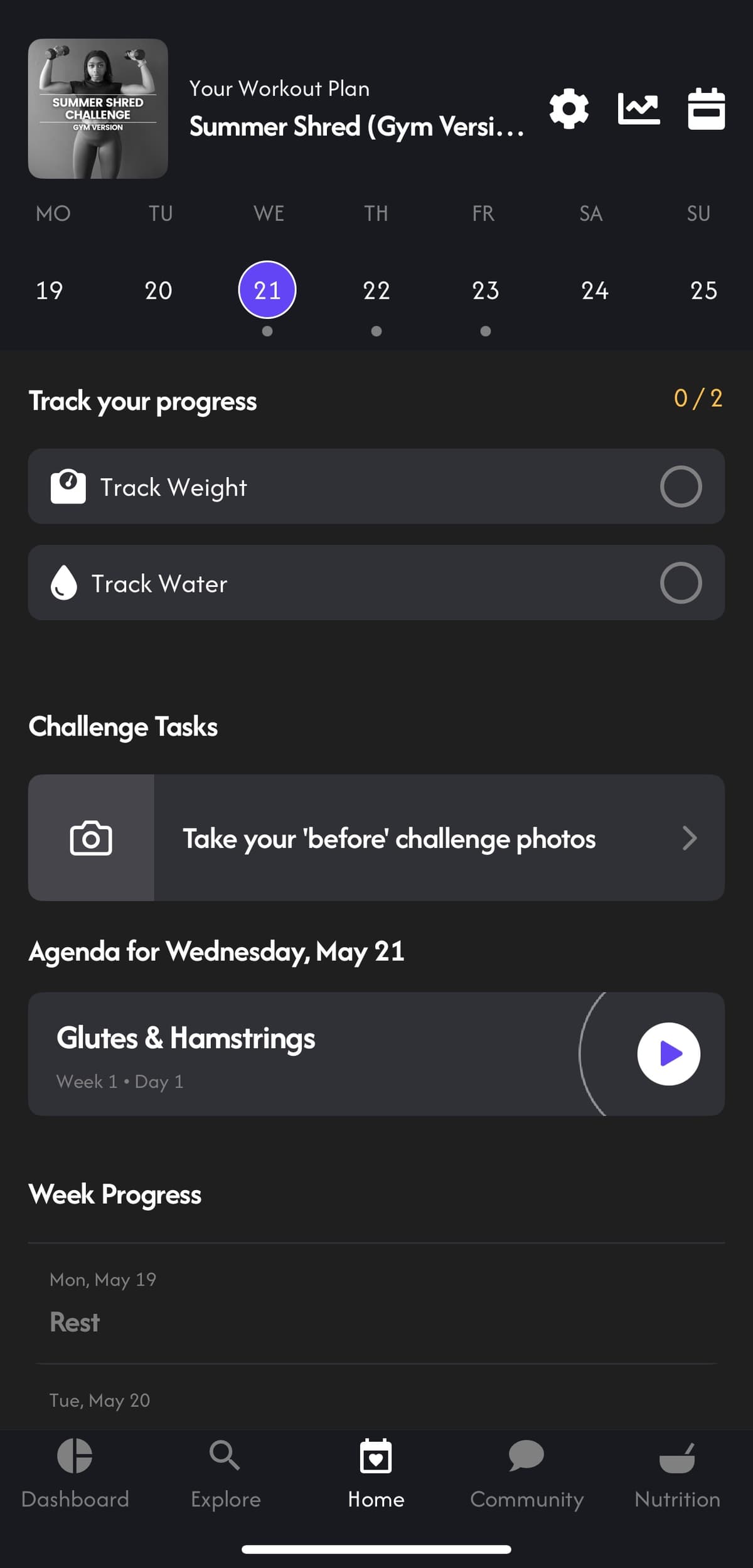Mark Track Water as completed
This screenshot has height=1568, width=753.
[680, 583]
